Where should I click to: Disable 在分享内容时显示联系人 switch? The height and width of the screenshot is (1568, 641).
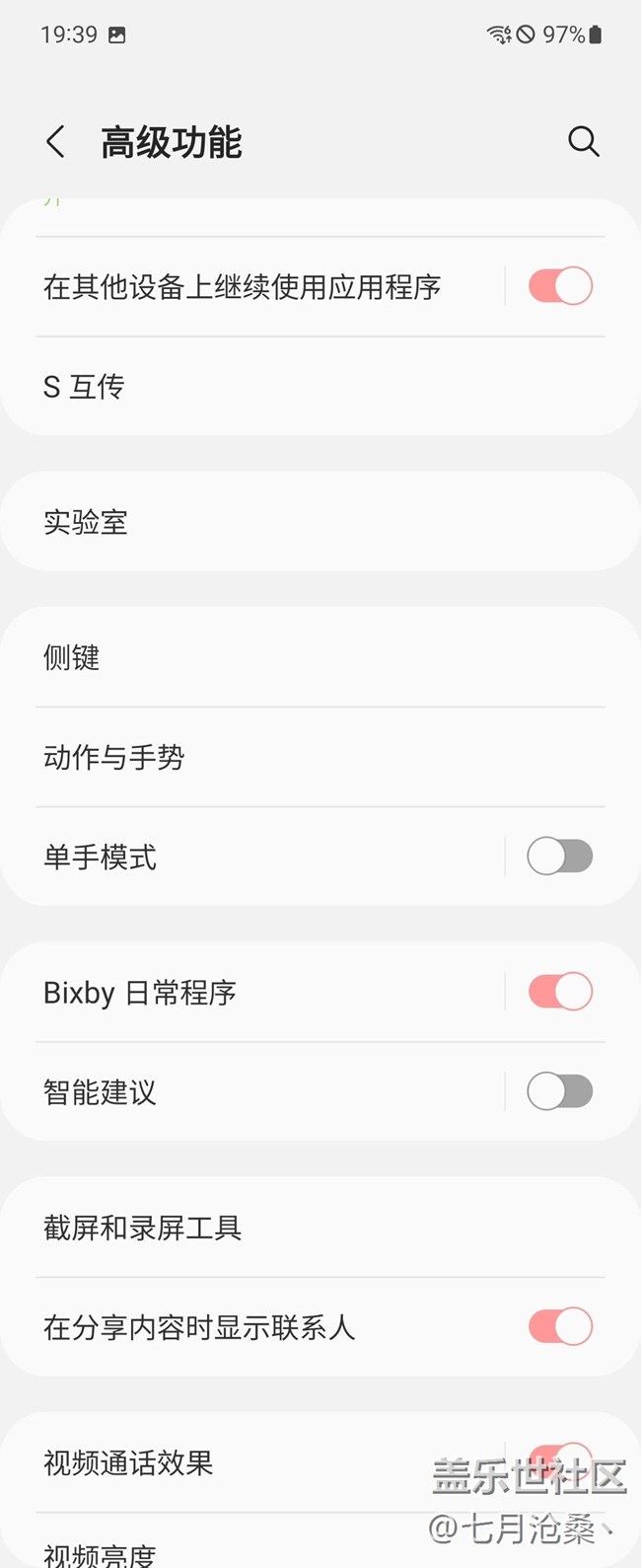tap(560, 1327)
